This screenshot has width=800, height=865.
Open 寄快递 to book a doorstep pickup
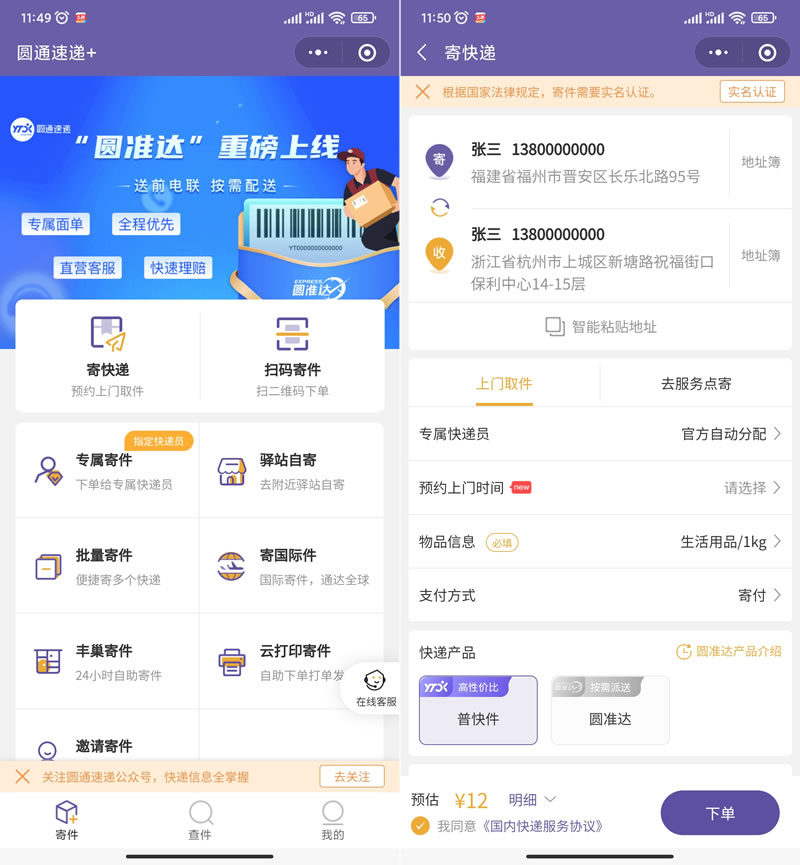coord(107,355)
